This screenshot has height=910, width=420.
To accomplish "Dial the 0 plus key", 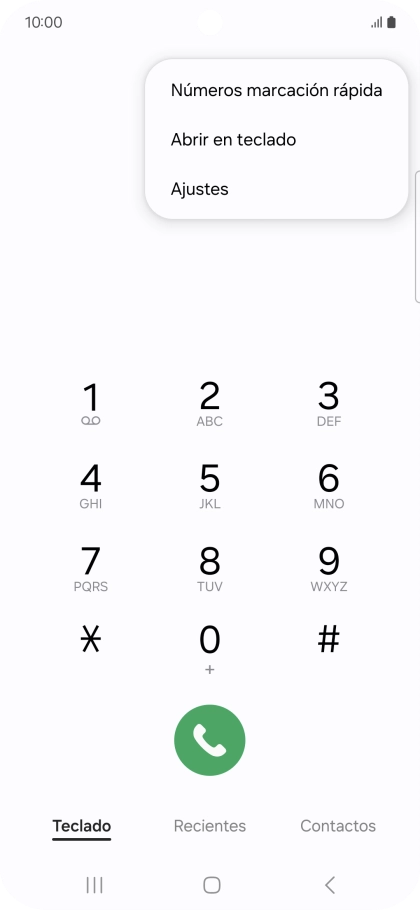I will [x=209, y=650].
